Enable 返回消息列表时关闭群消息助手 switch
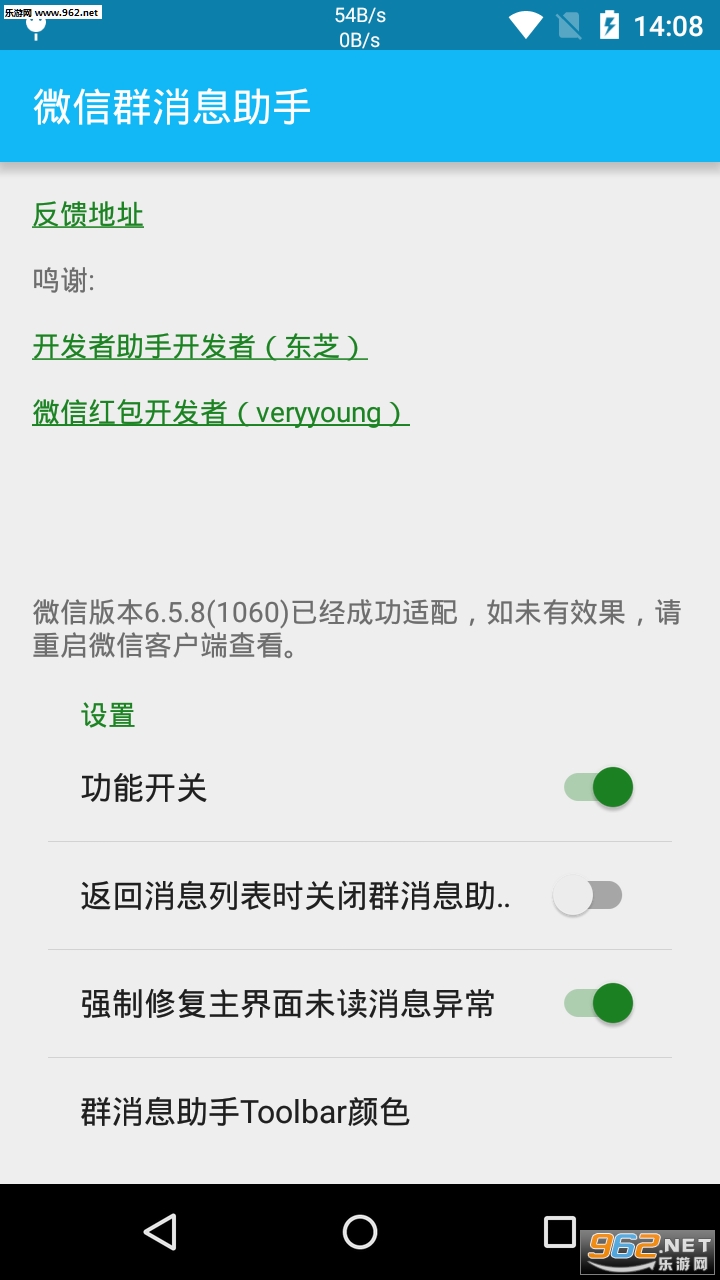Viewport: 720px width, 1280px height. pos(588,896)
